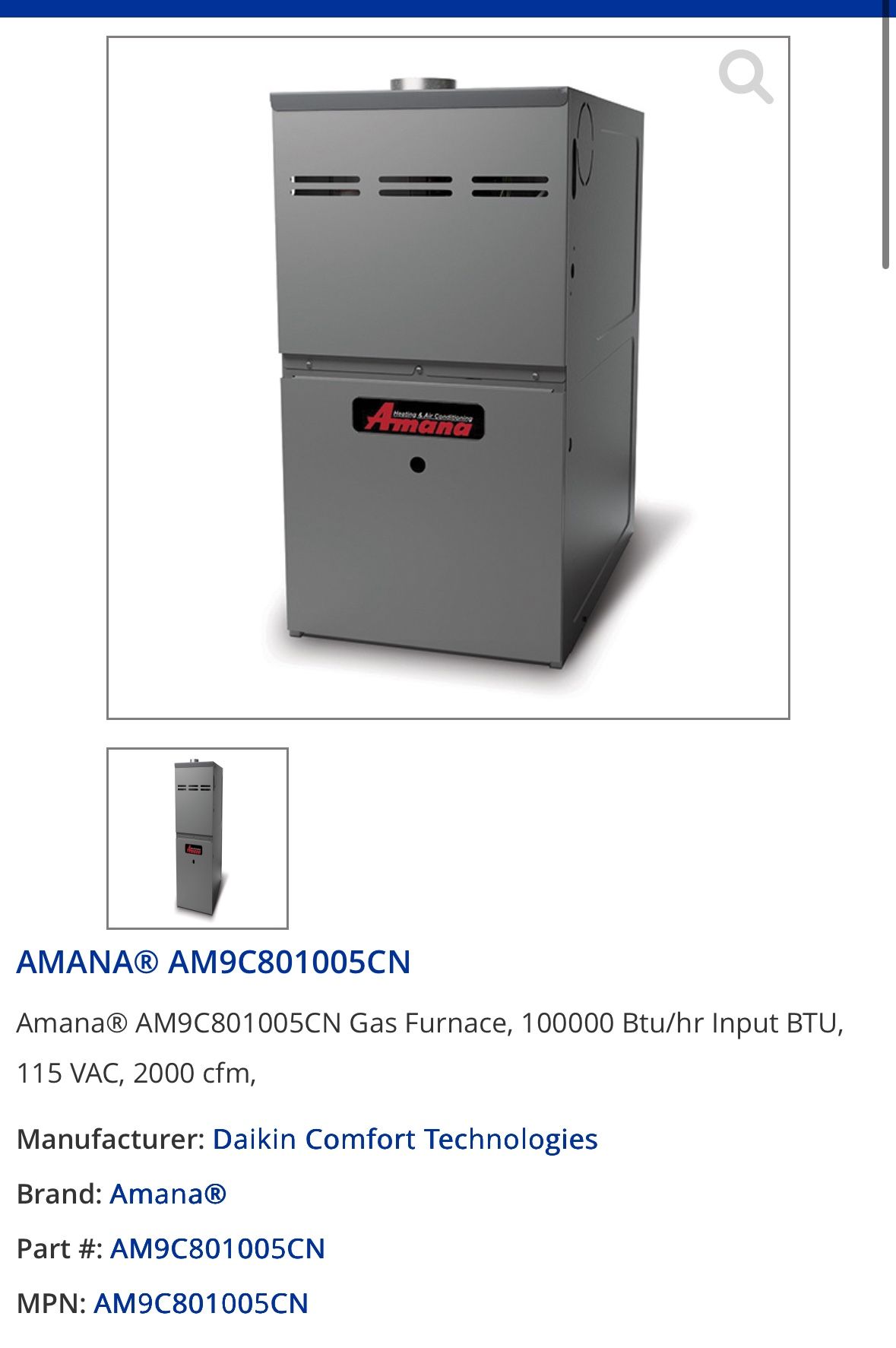Open the Amana® brand link

pyautogui.click(x=168, y=1194)
